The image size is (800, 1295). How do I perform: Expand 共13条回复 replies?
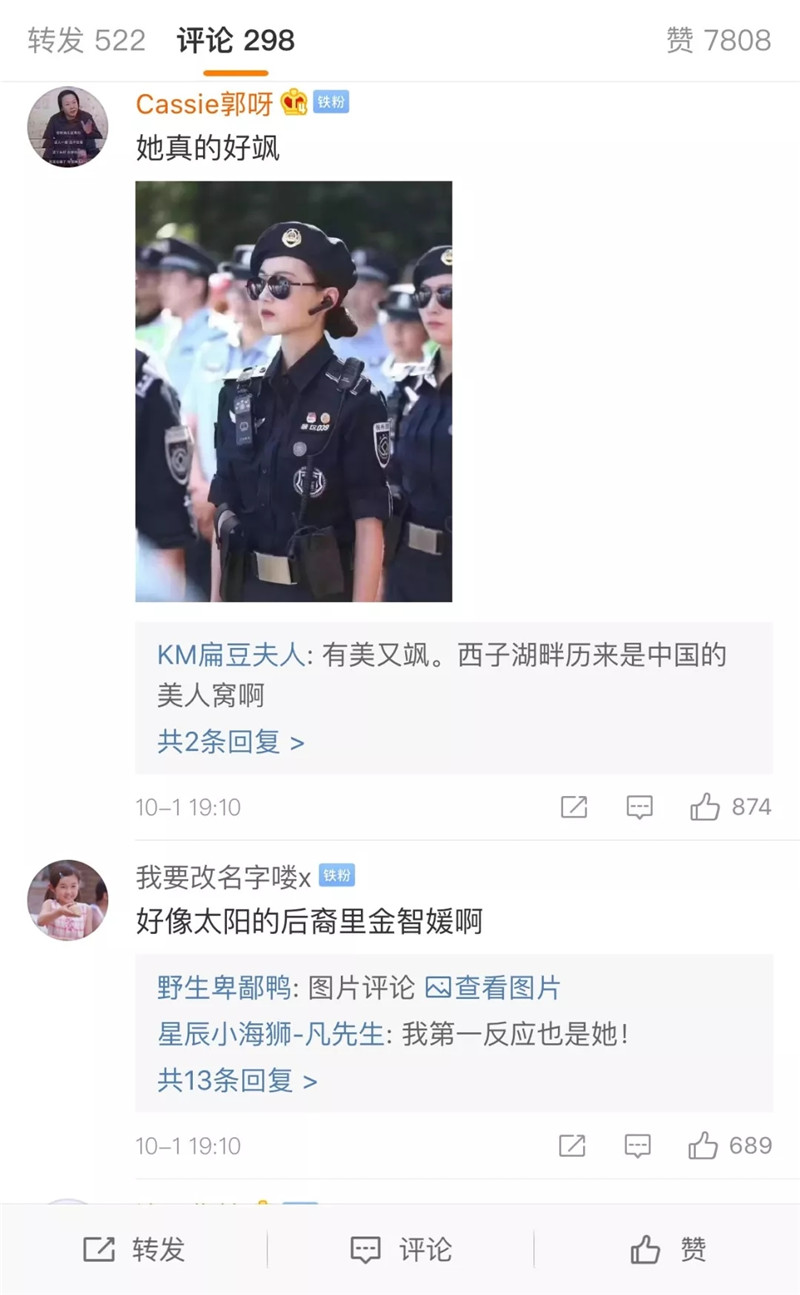coord(236,1080)
